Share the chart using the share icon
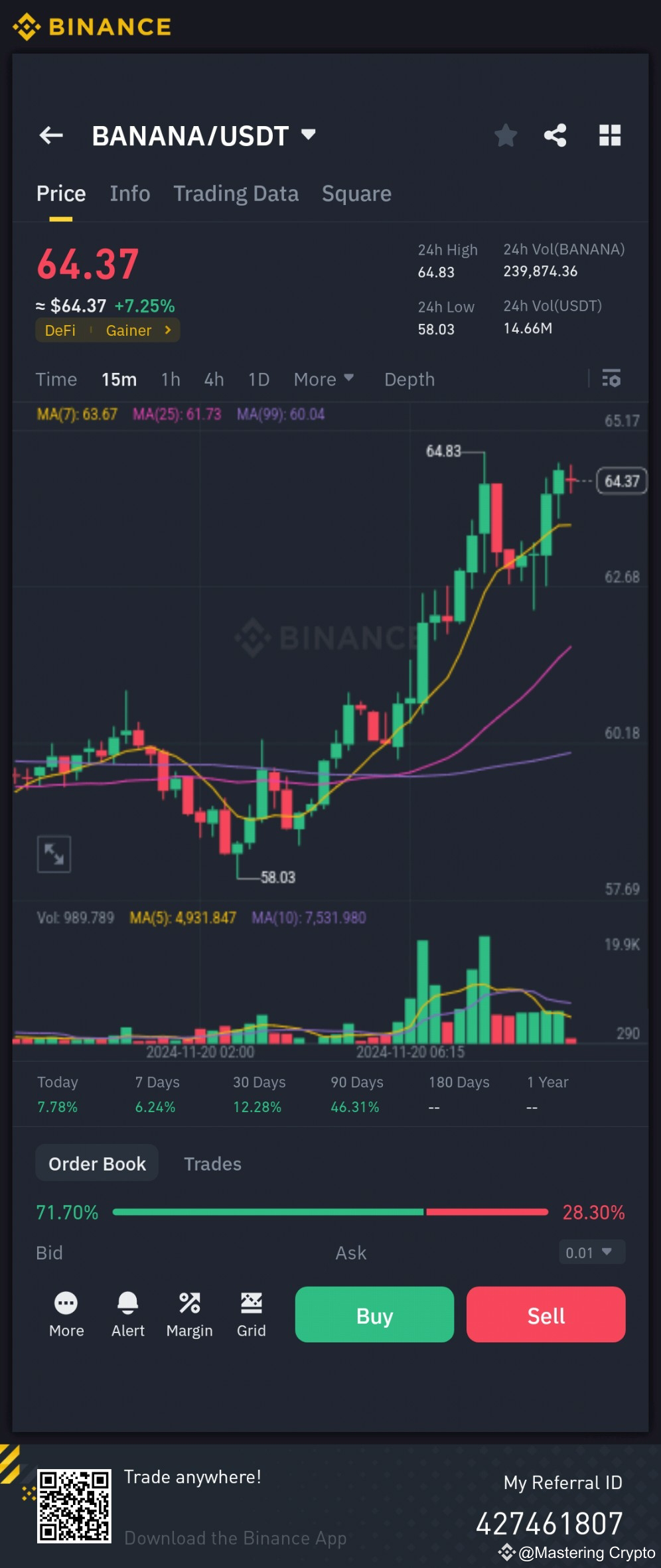Screen dimensions: 661x1568 556,135
